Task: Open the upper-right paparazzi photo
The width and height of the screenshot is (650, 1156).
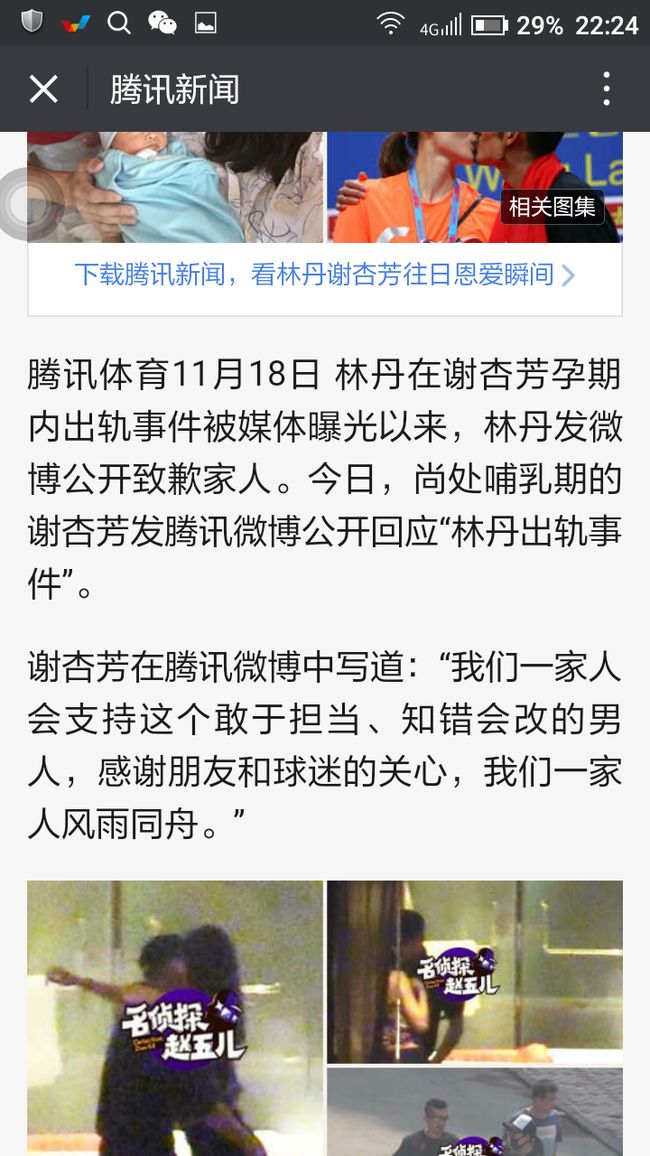Action: coord(475,972)
